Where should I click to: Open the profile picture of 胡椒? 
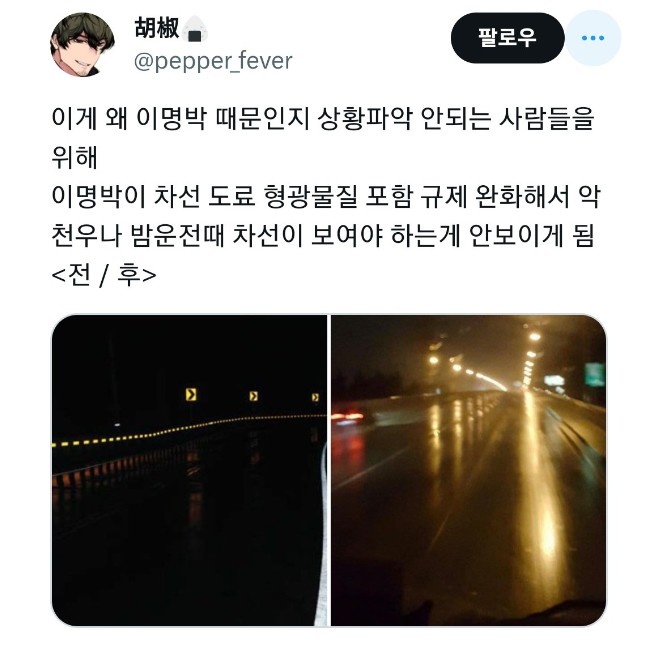(x=82, y=46)
